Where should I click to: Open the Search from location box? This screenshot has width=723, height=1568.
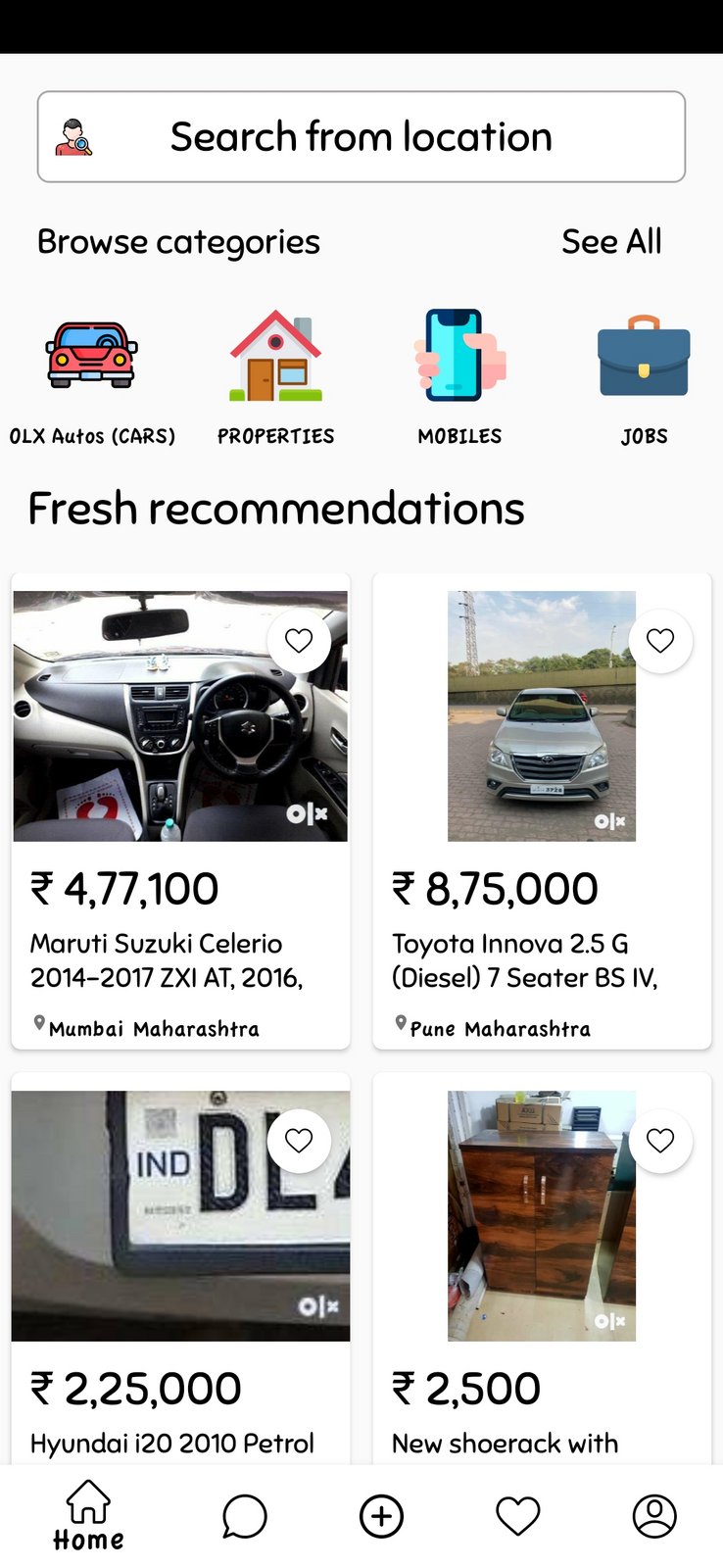361,137
